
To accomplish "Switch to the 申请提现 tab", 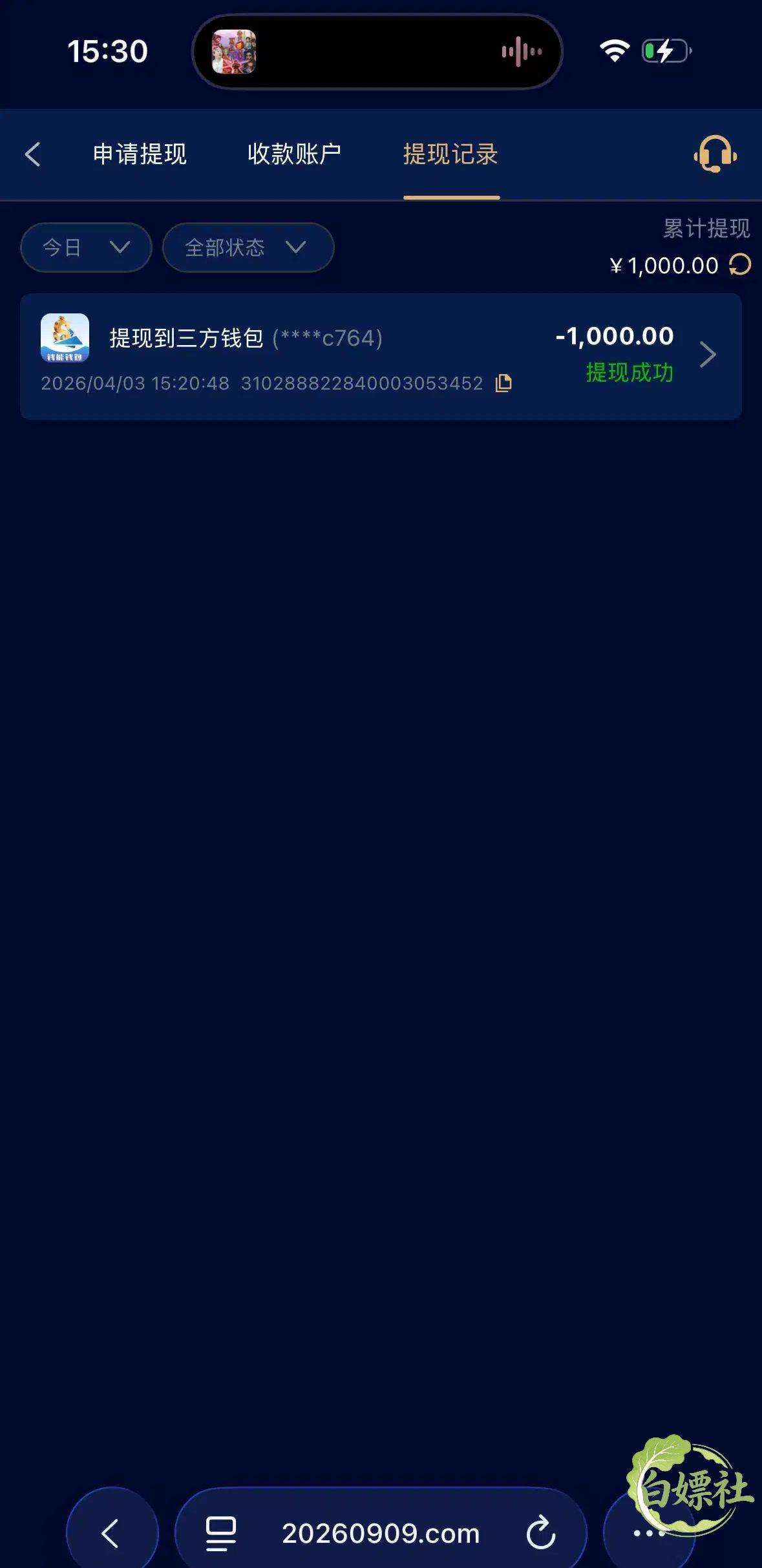I will tap(140, 154).
